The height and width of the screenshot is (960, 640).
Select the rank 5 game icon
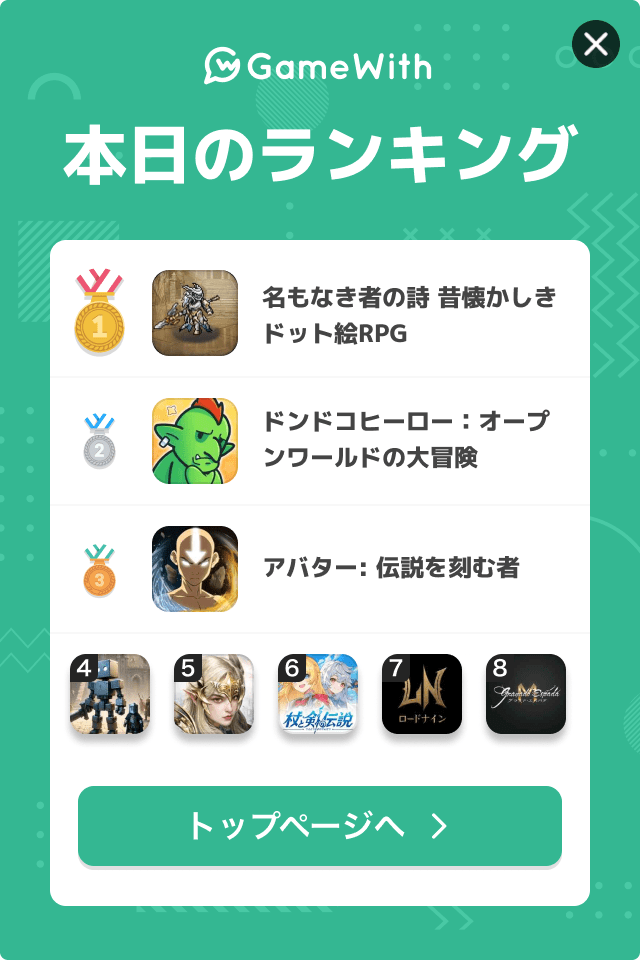214,694
